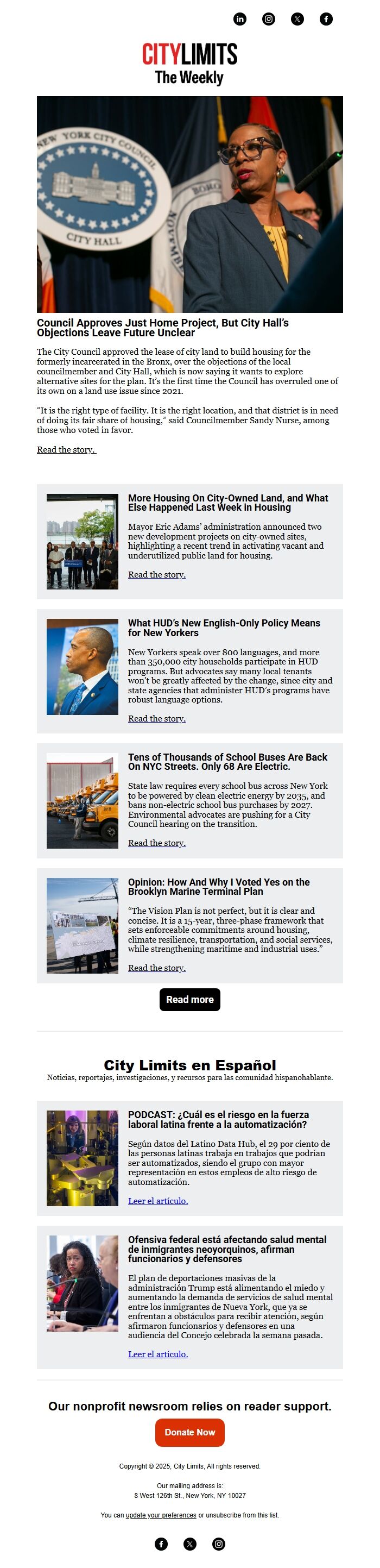Read the story on housing on city-owned land
This screenshot has height=1568, width=380.
click(x=157, y=575)
